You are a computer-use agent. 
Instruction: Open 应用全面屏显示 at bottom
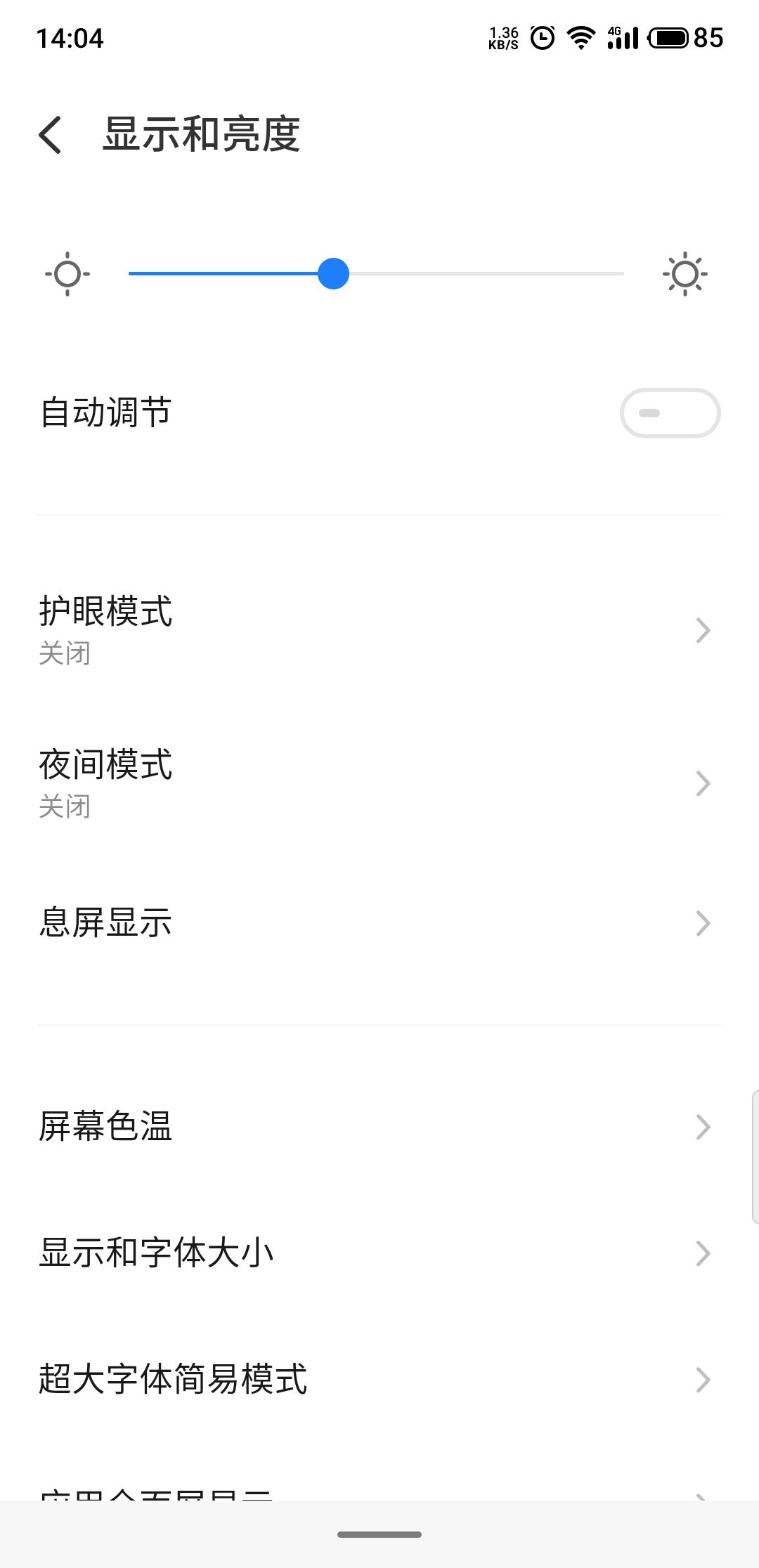tap(379, 1496)
